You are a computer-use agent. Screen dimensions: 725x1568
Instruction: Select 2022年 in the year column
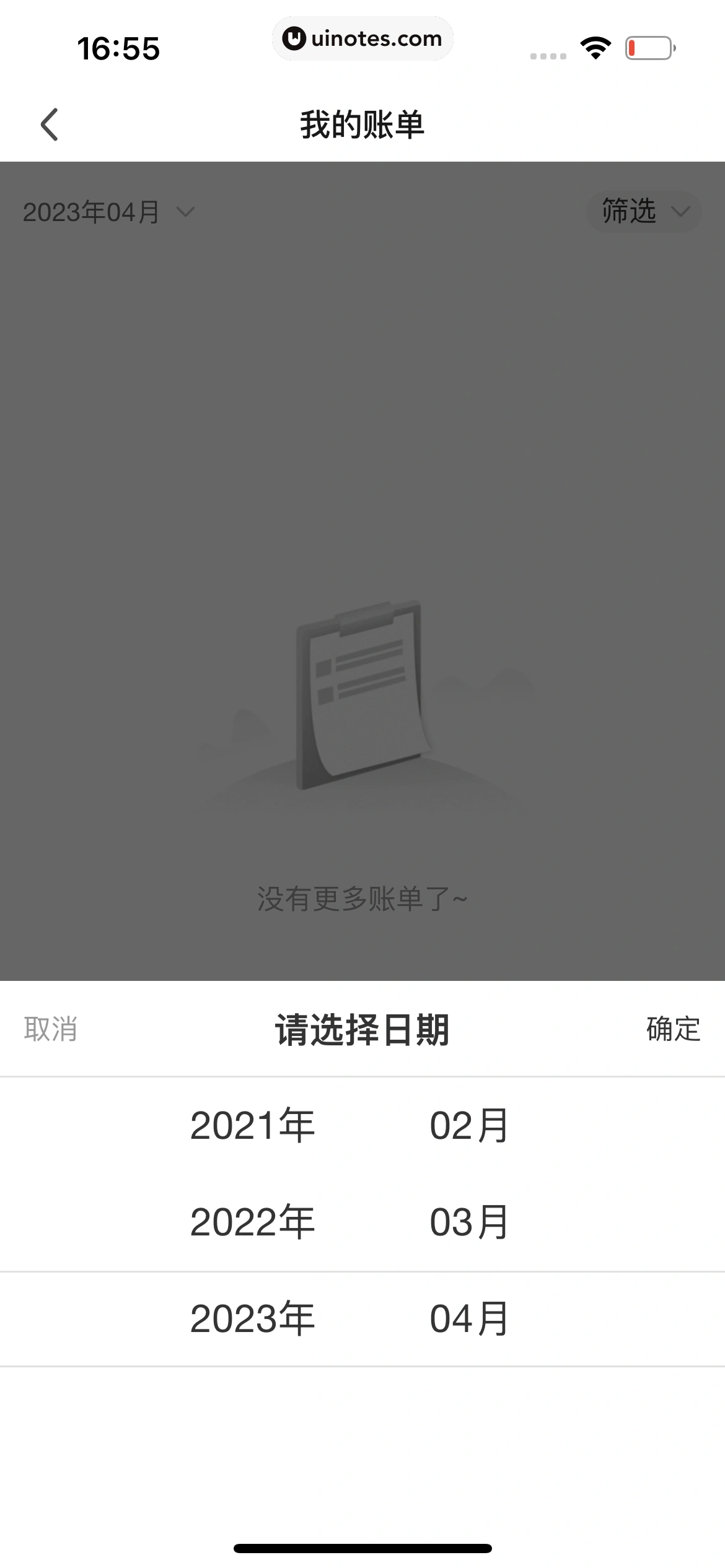tap(252, 1220)
